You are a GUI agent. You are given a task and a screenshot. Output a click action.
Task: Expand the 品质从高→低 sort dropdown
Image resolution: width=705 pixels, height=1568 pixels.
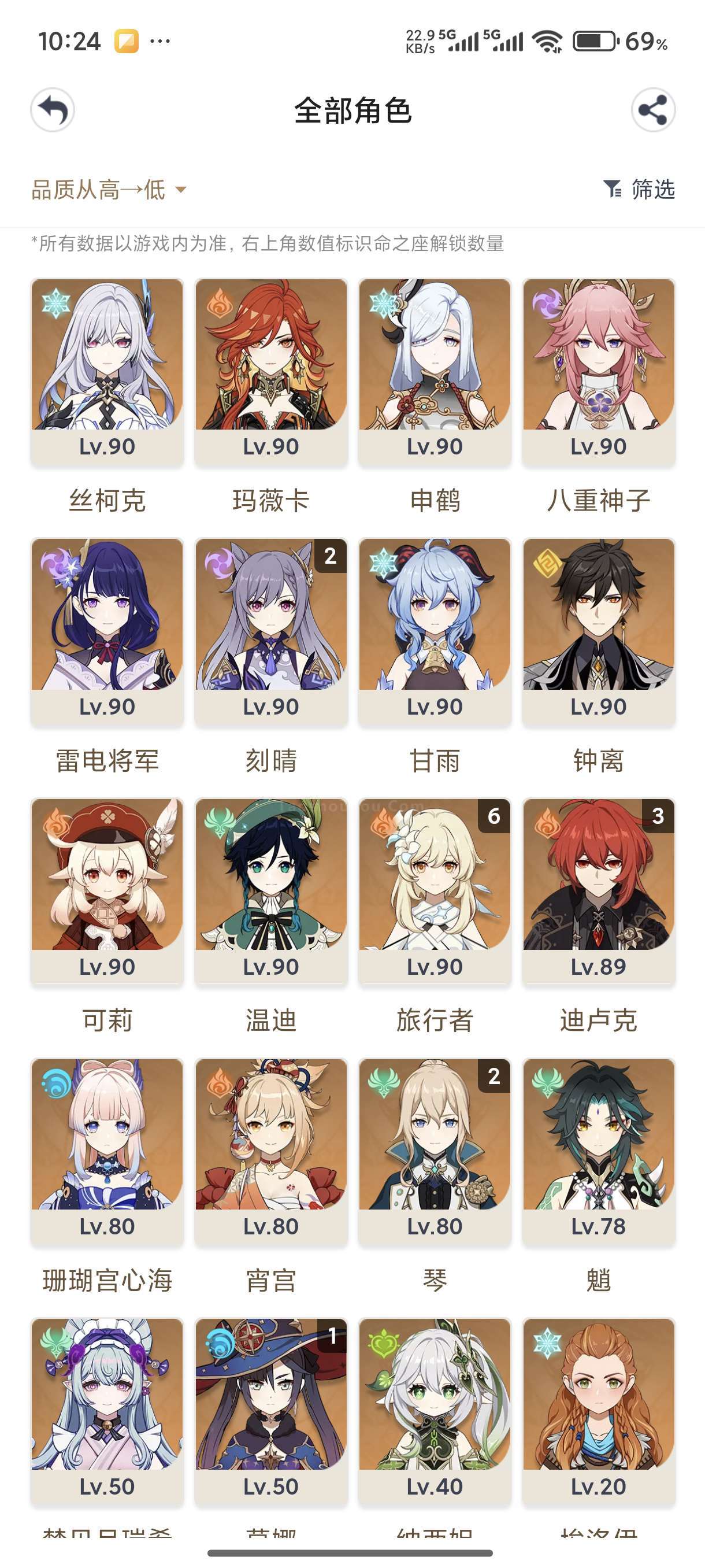(109, 190)
